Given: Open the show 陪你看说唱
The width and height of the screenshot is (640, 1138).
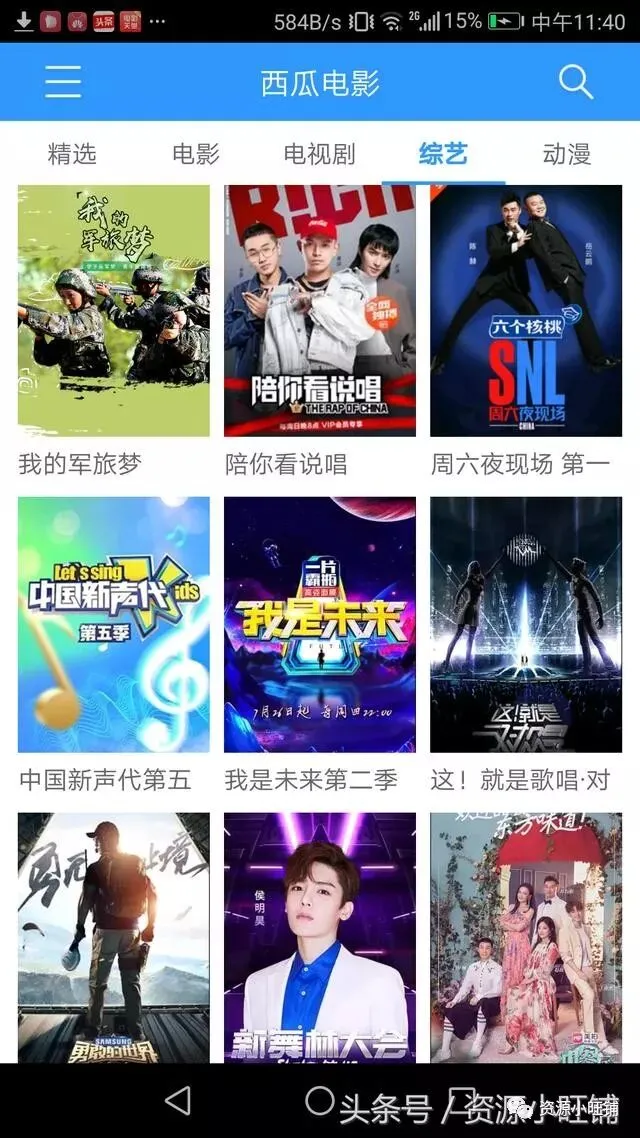Looking at the screenshot, I should click(320, 311).
